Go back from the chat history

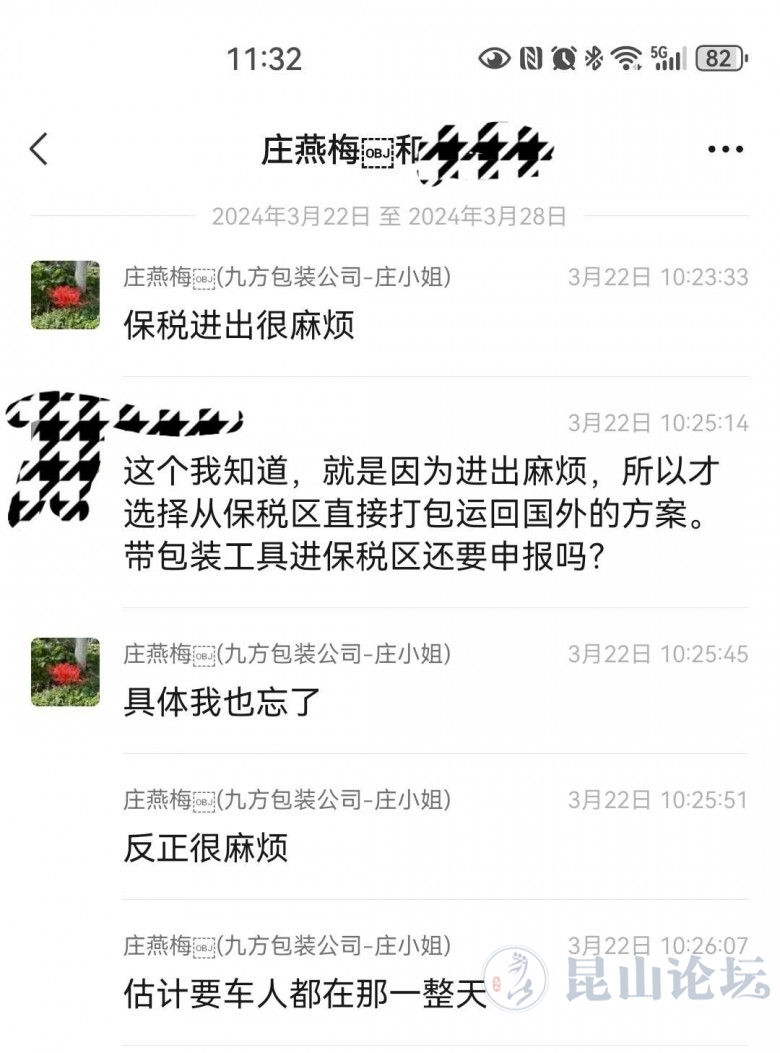[39, 150]
